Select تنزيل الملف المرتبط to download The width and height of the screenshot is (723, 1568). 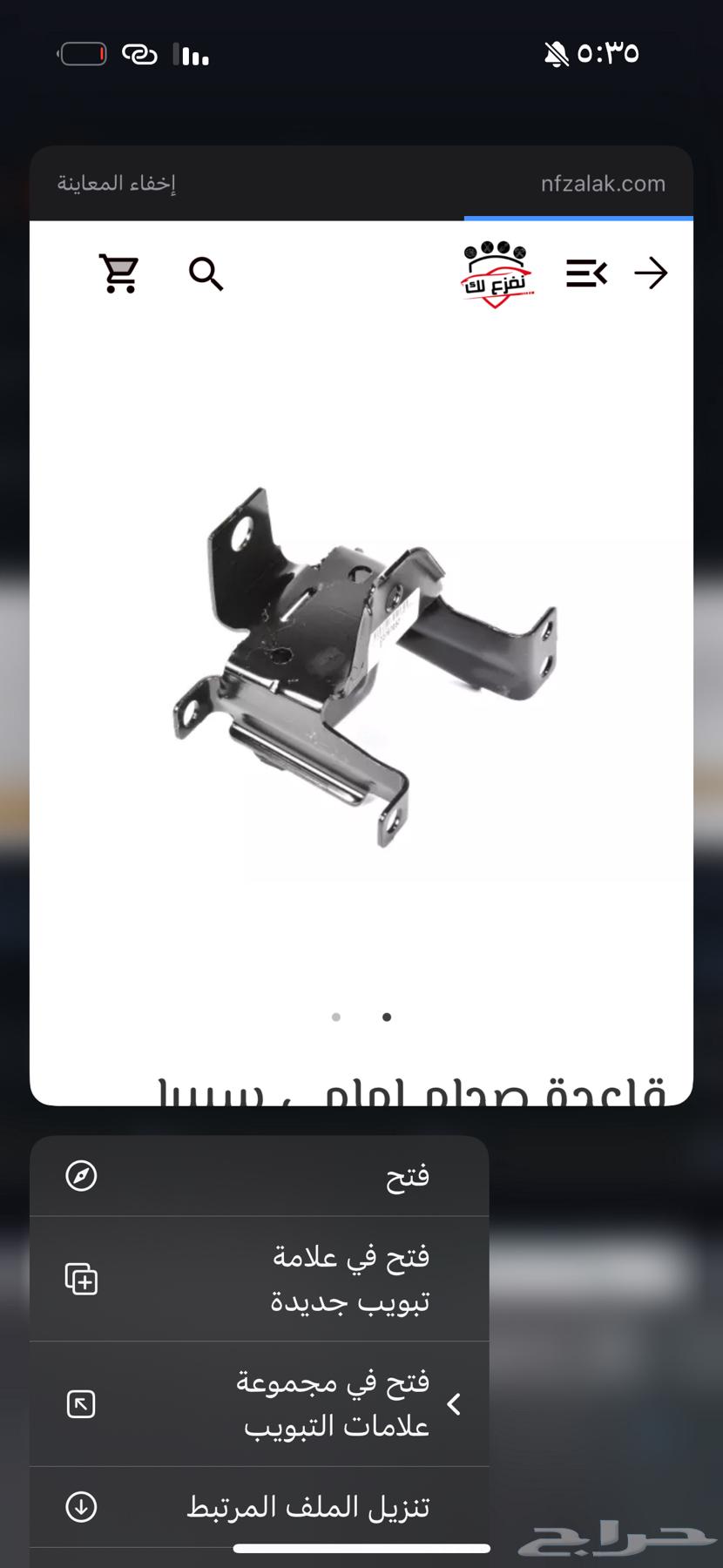(259, 1507)
